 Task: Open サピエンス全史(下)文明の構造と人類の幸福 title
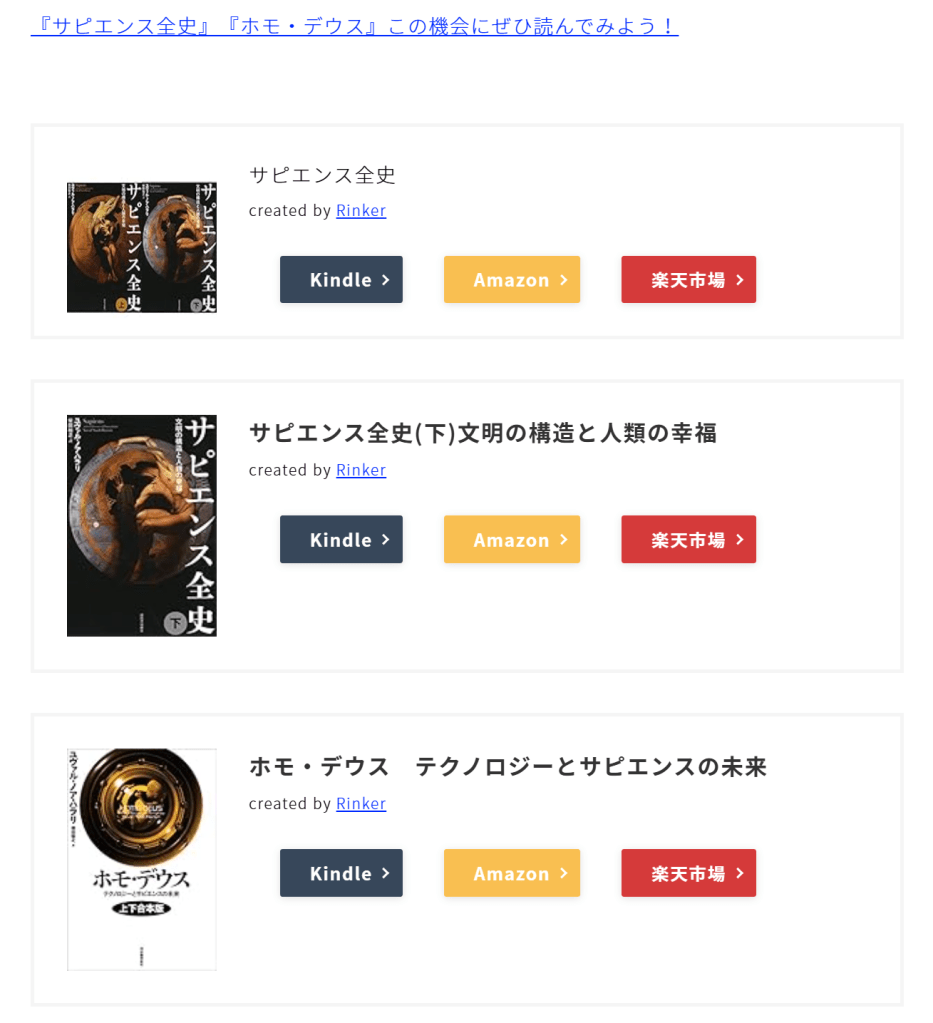[x=483, y=433]
